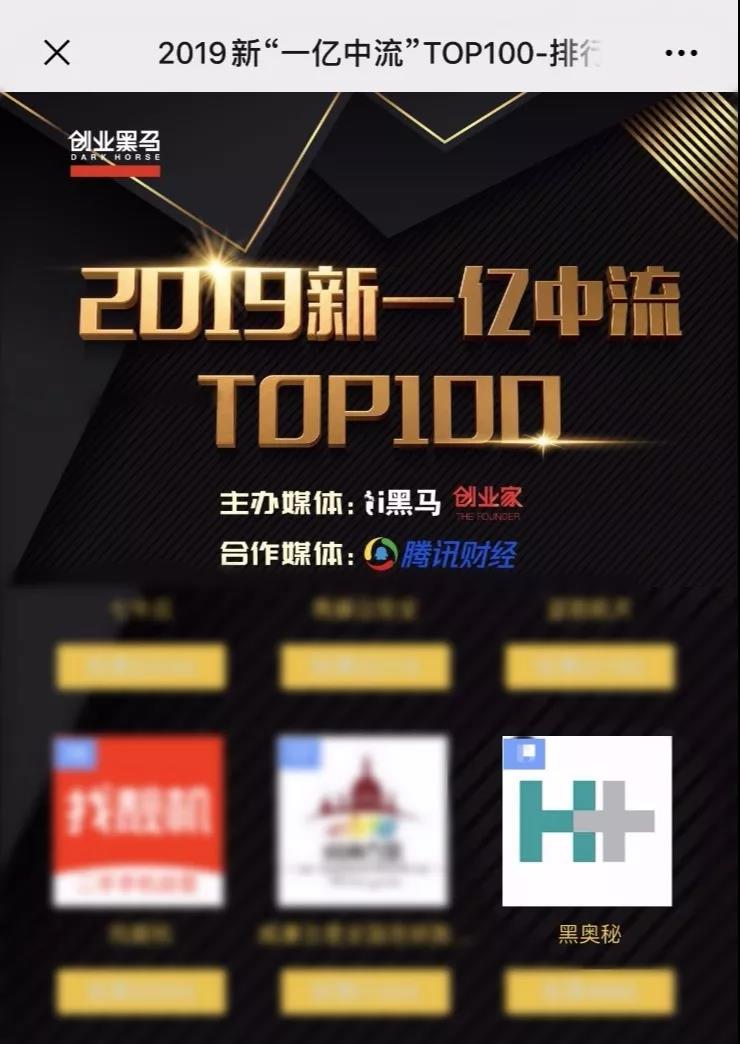The image size is (740, 1044).
Task: Open the three-dot overflow menu
Action: coord(682,53)
